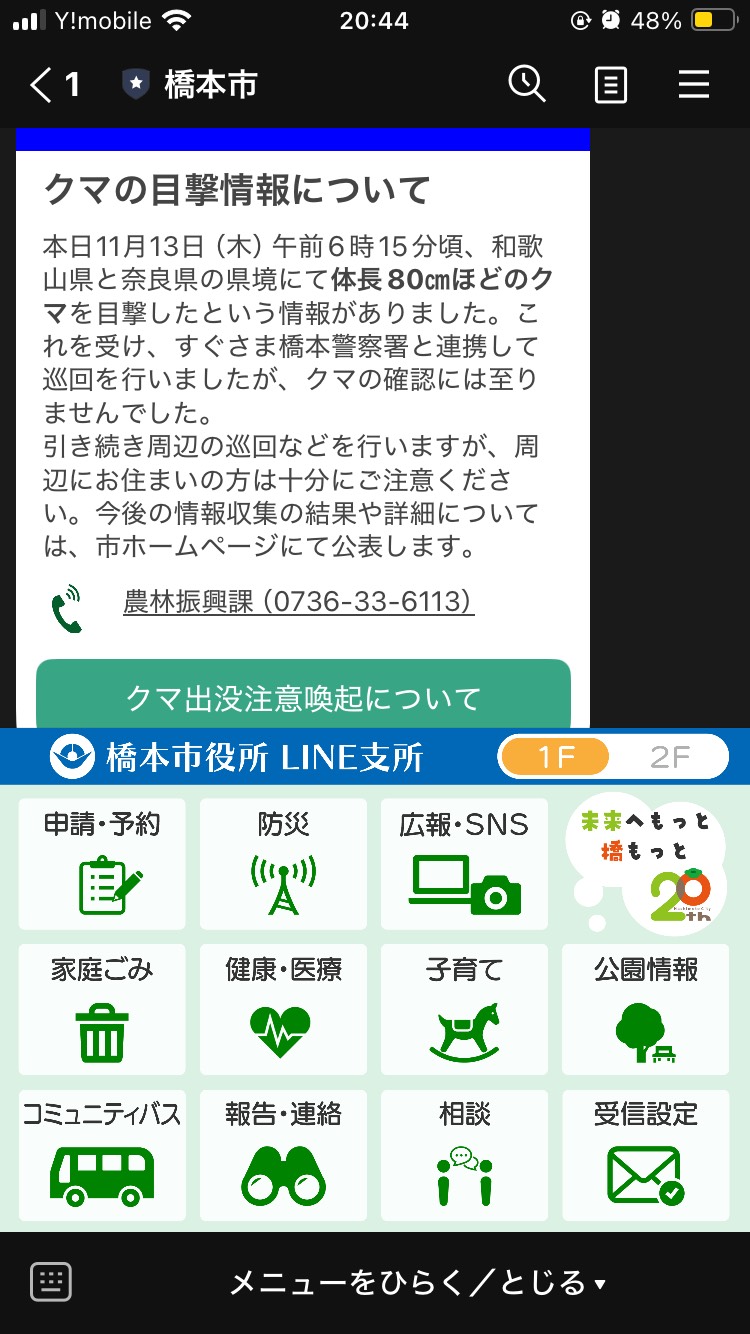Screen dimensions: 750x1334
Task: Open the notes icon in the header
Action: pyautogui.click(x=610, y=85)
